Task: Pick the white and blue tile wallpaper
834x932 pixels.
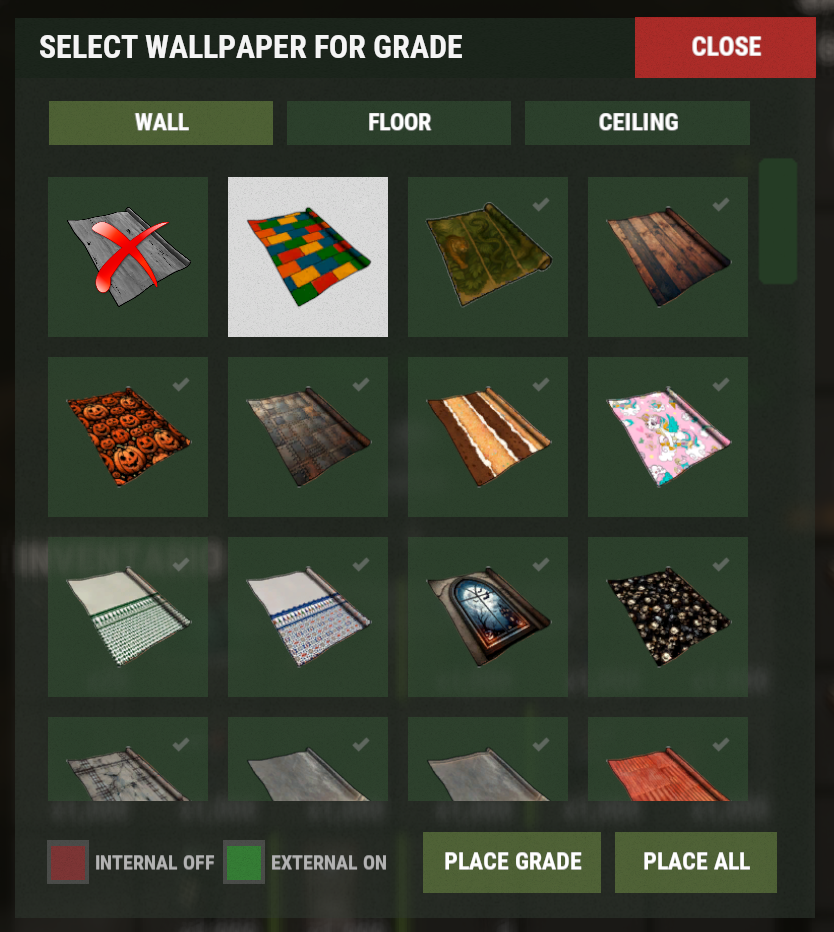Action: (x=308, y=617)
